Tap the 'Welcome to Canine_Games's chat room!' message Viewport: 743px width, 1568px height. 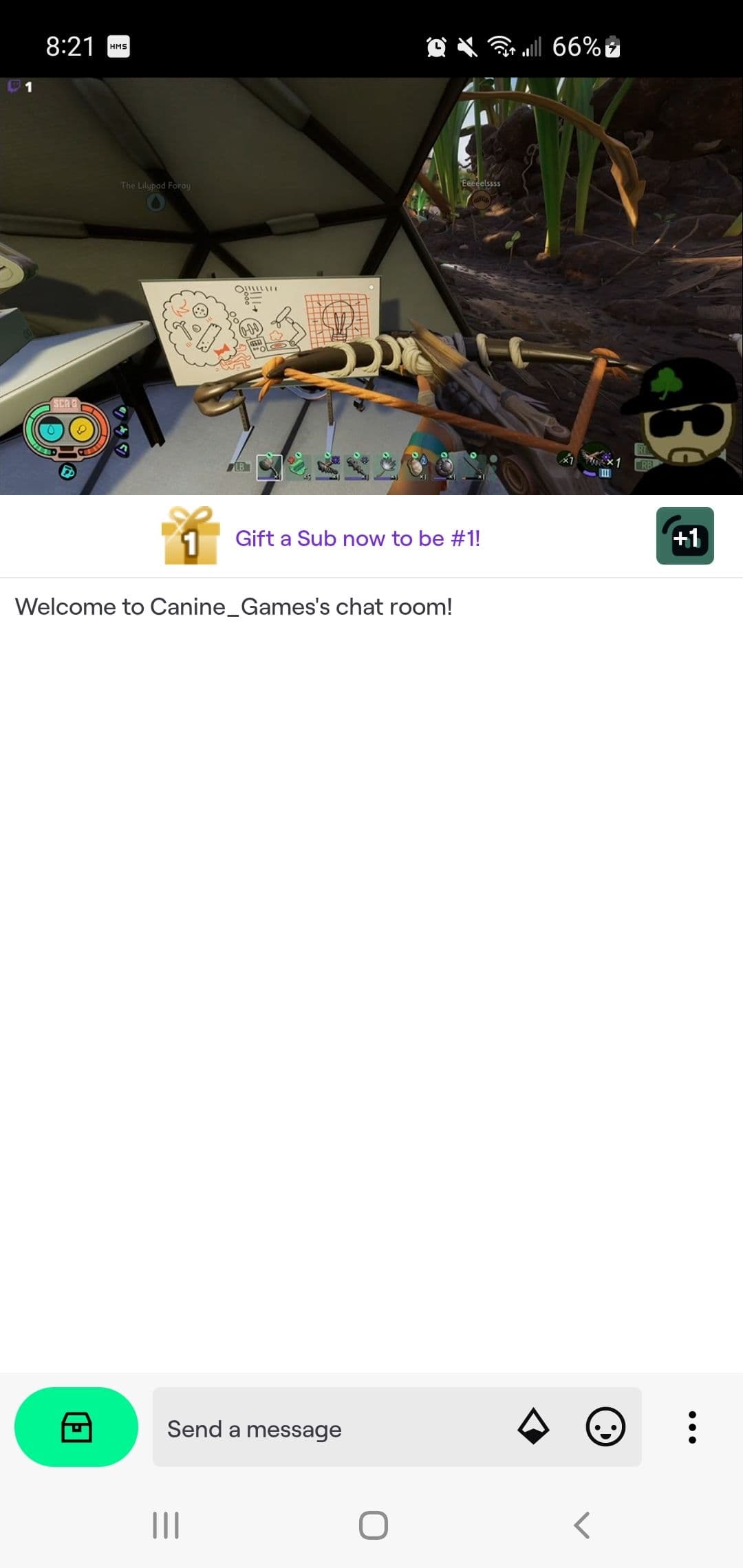234,607
